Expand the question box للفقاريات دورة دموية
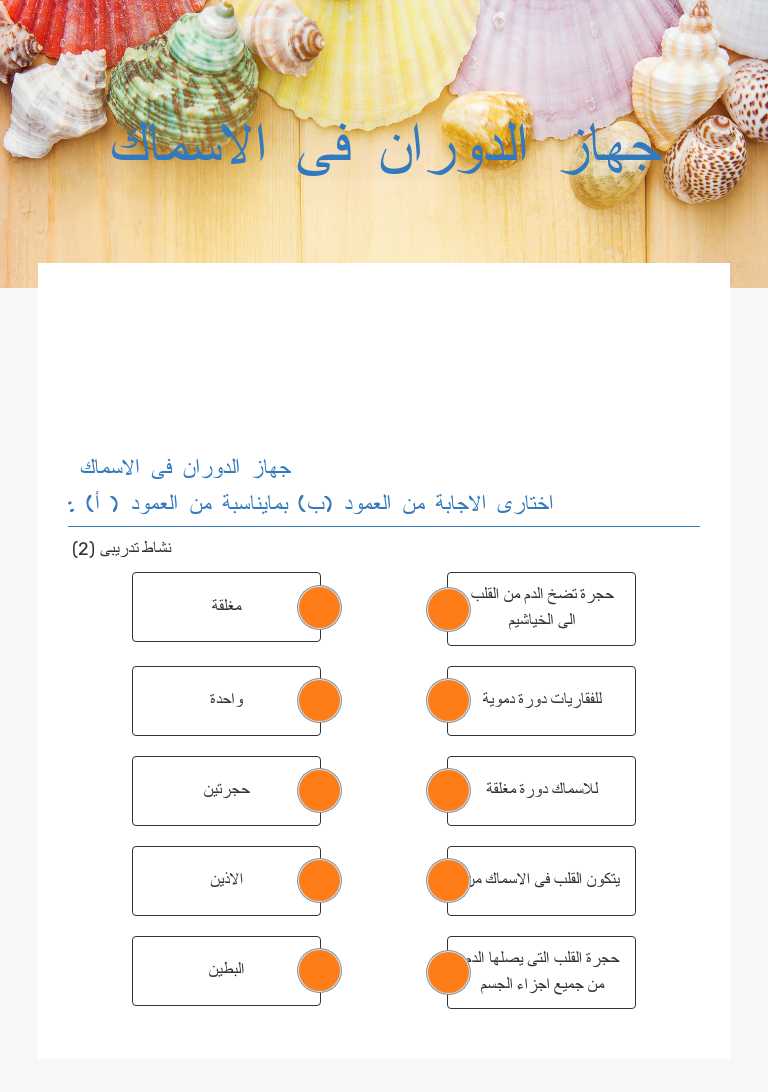The image size is (768, 1092). 542,700
